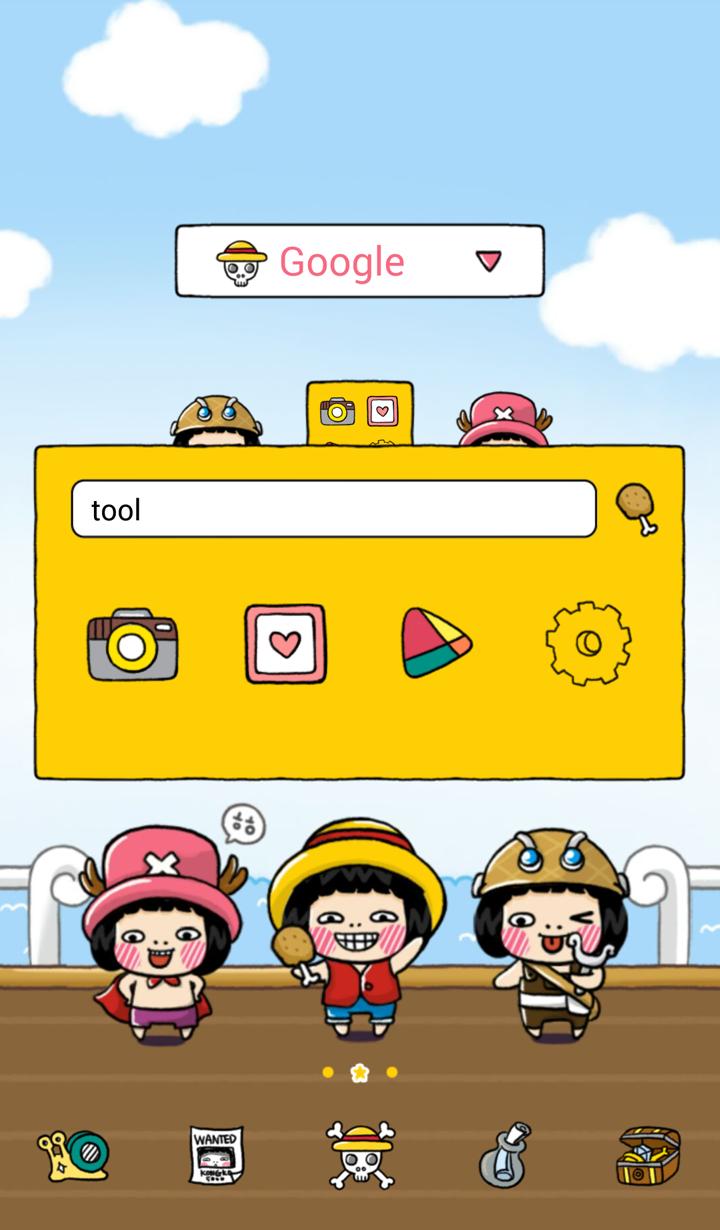Expand the Google widget dropdown arrow
The image size is (720, 1230).
[x=488, y=262]
